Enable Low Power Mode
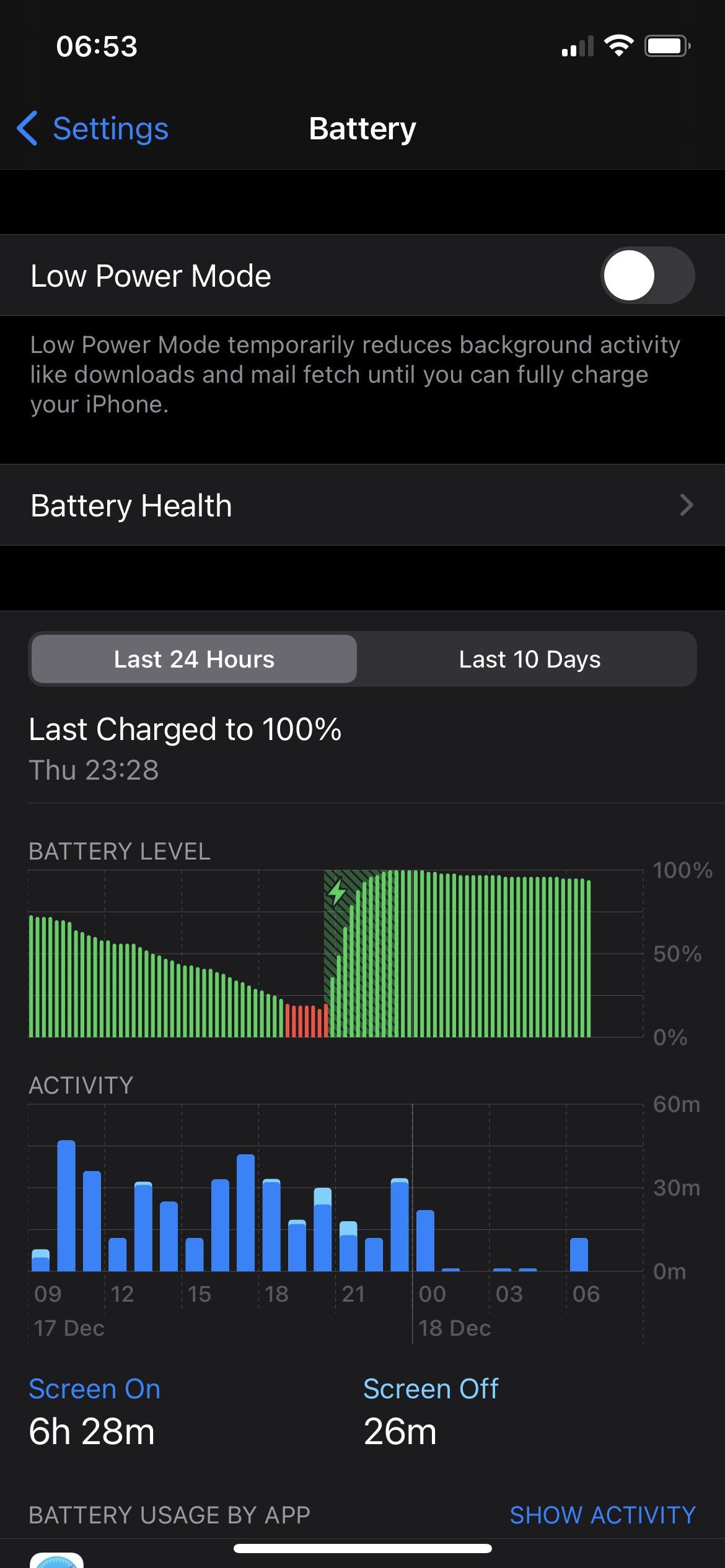This screenshot has height=1568, width=725. pos(647,276)
